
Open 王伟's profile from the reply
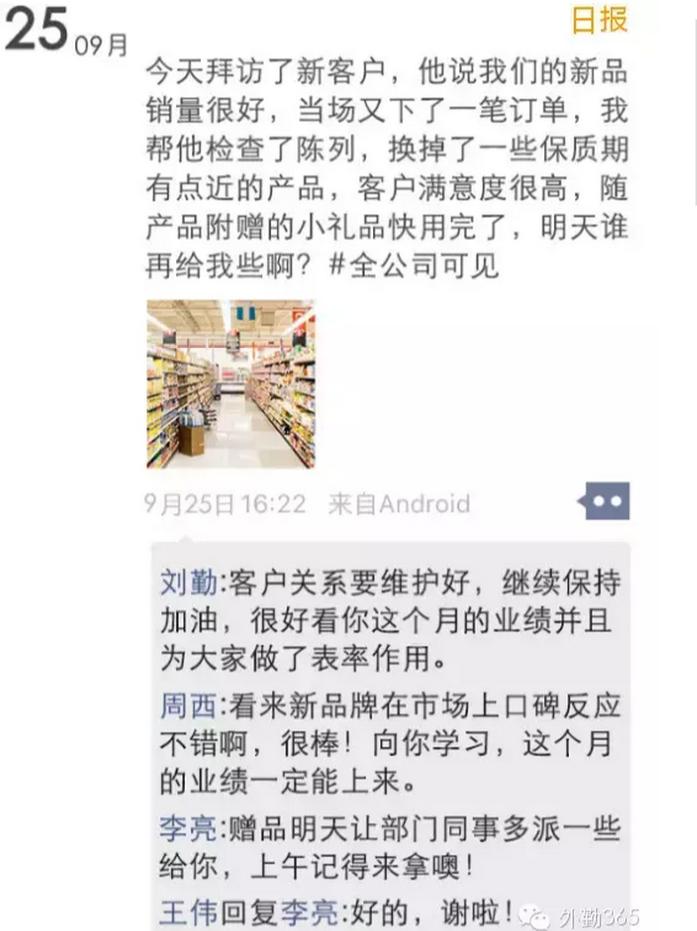click(187, 911)
